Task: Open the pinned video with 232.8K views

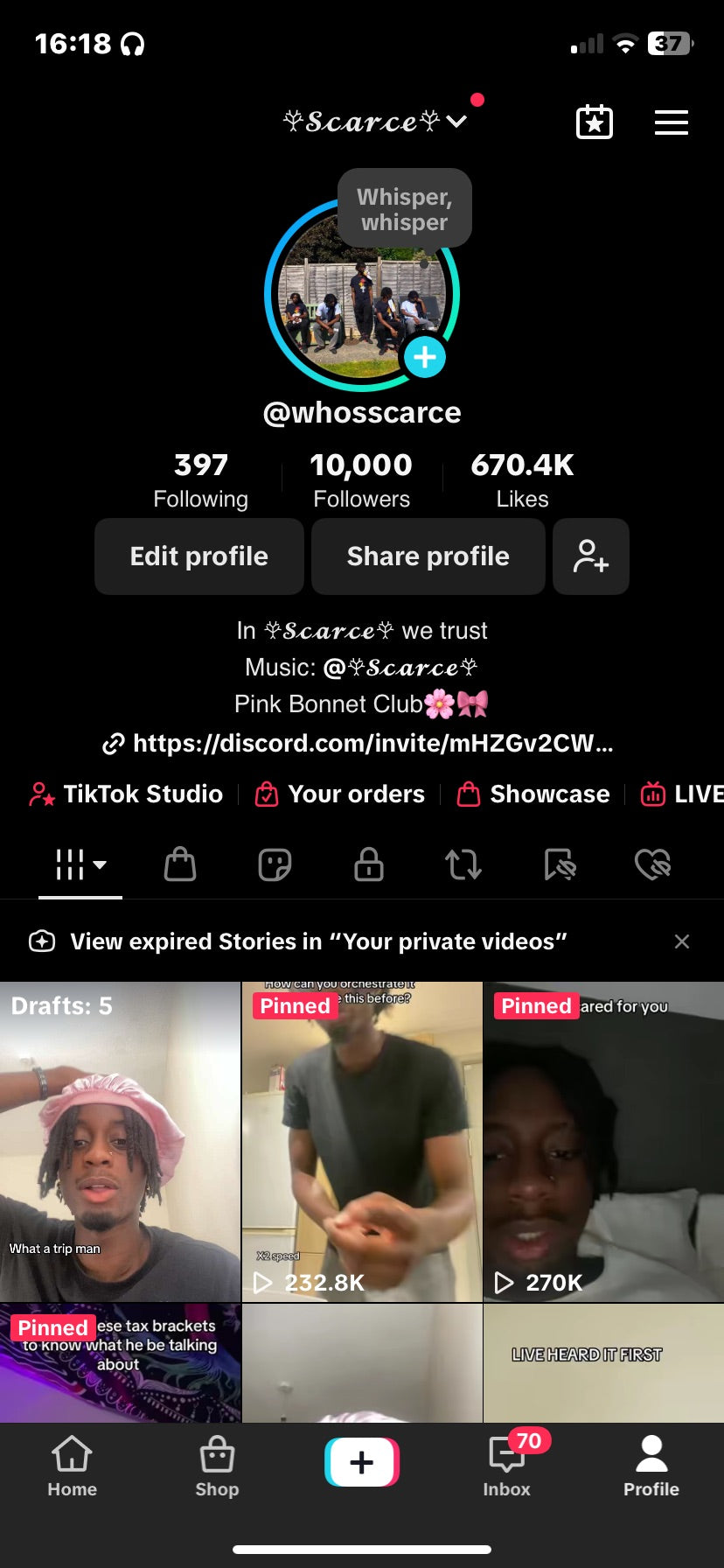Action: click(362, 1141)
